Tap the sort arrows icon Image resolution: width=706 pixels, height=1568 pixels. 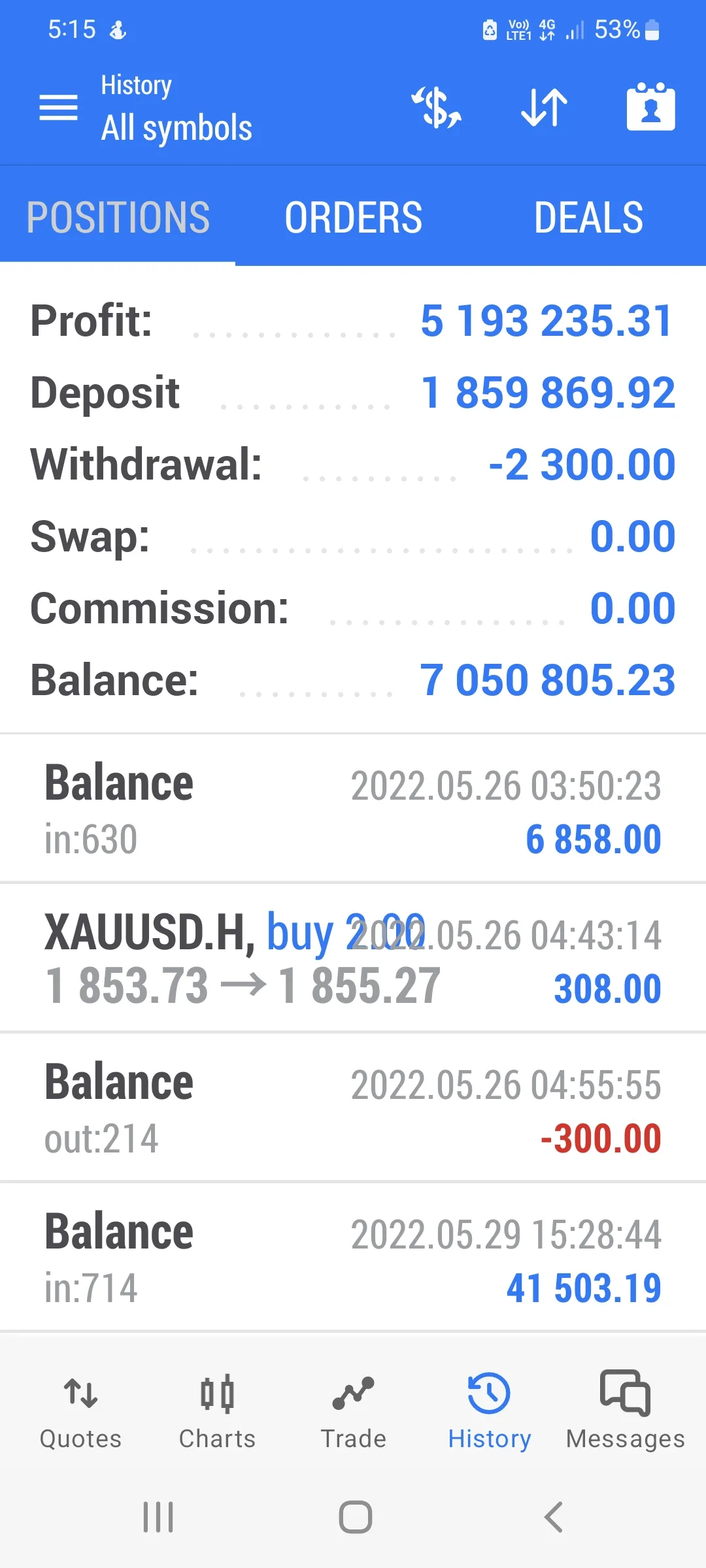coord(544,107)
